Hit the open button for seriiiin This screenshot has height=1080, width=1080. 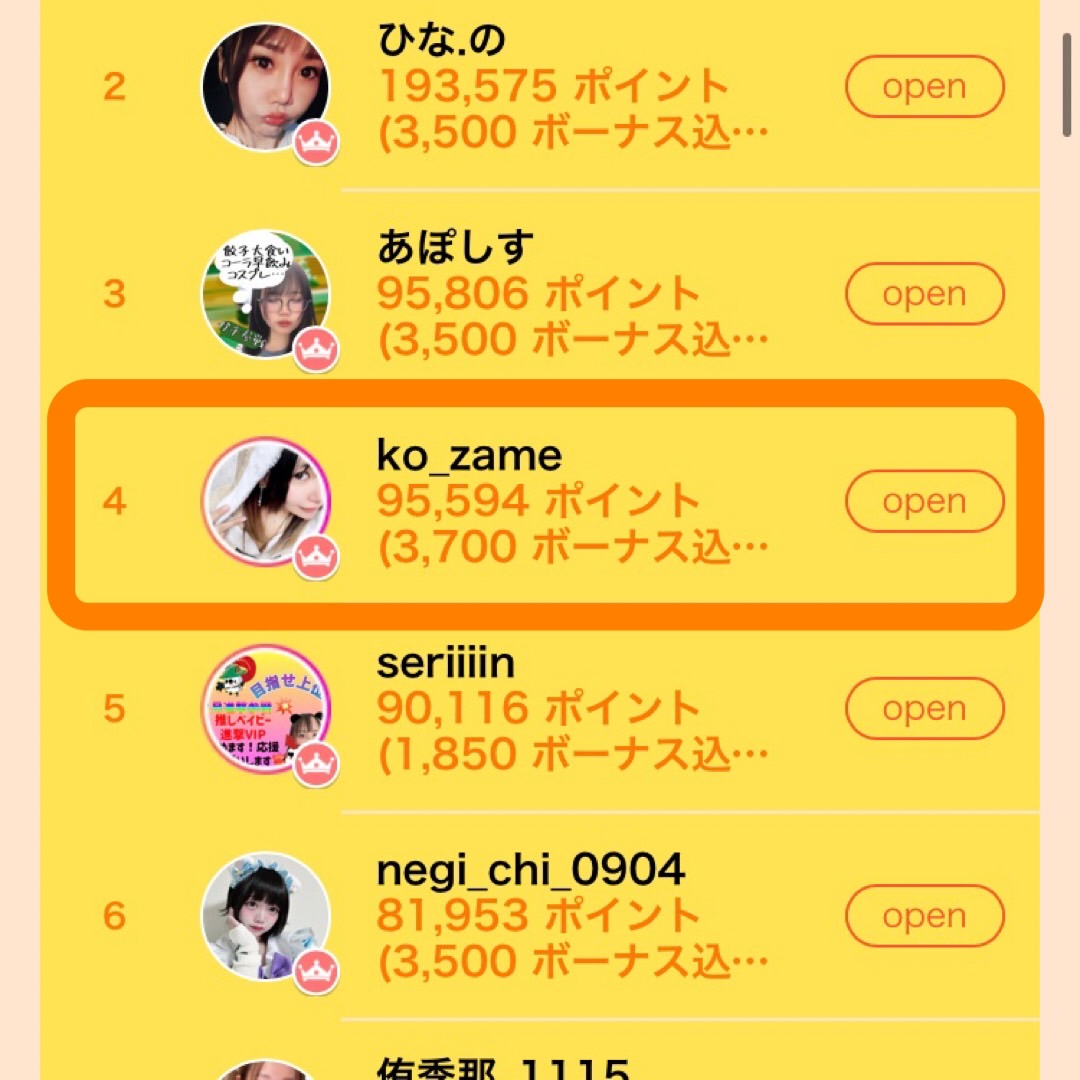pos(924,709)
